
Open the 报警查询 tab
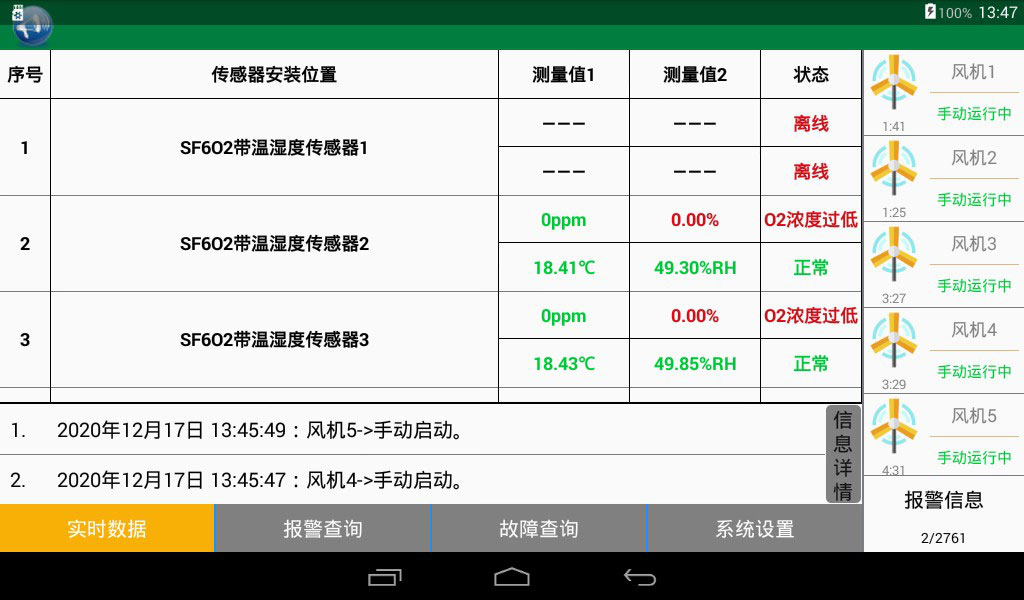322,528
